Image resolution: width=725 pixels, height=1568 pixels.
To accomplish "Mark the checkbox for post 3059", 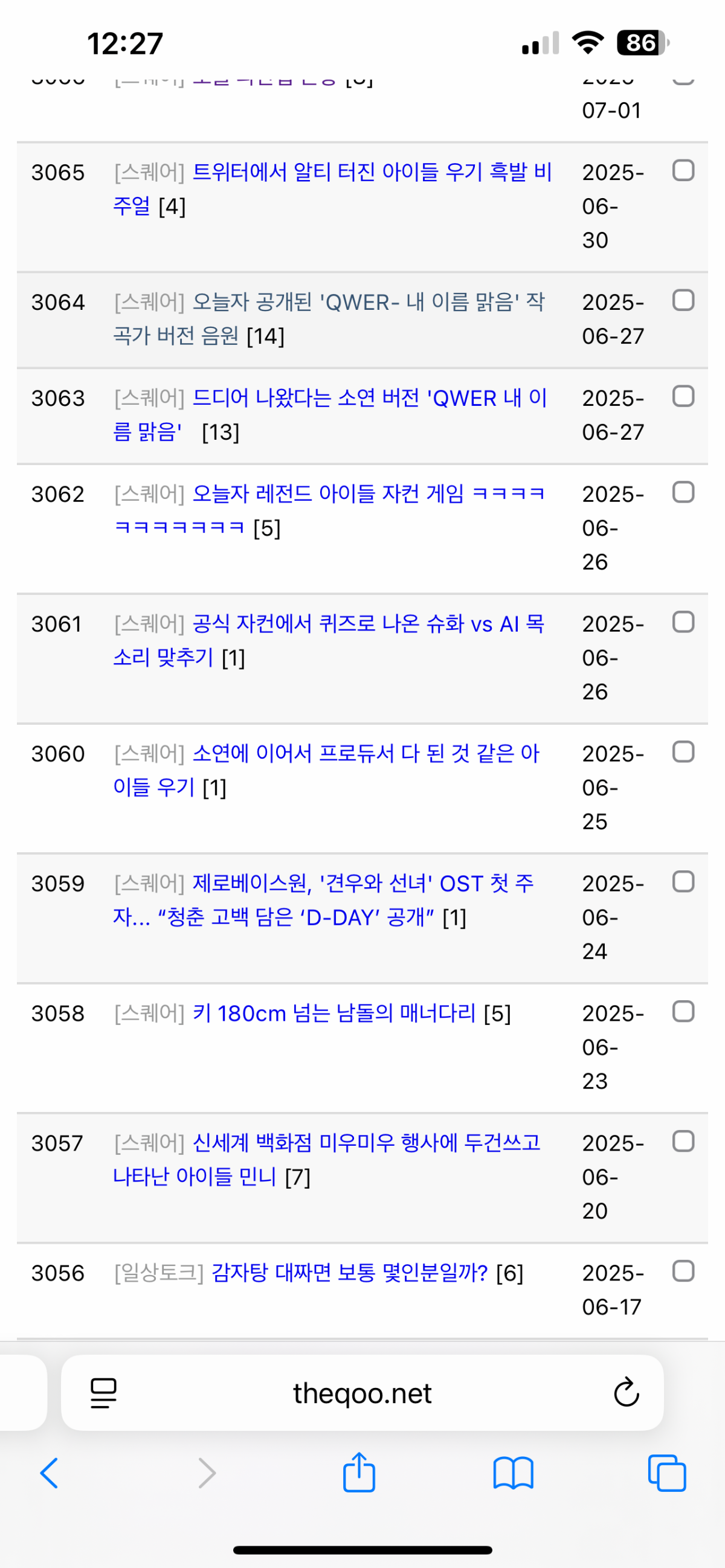I will point(683,882).
